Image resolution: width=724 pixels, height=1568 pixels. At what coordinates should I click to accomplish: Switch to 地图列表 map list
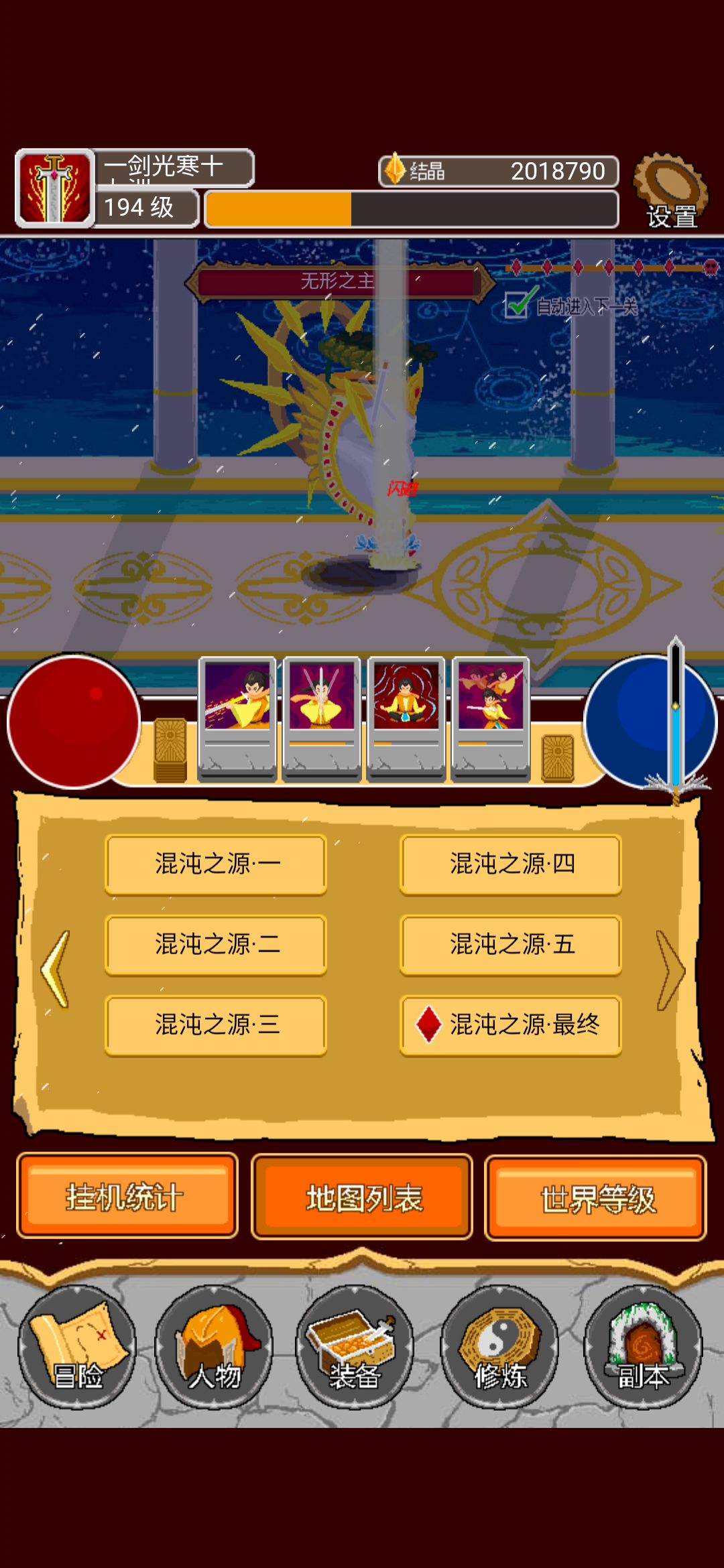coord(362,1197)
